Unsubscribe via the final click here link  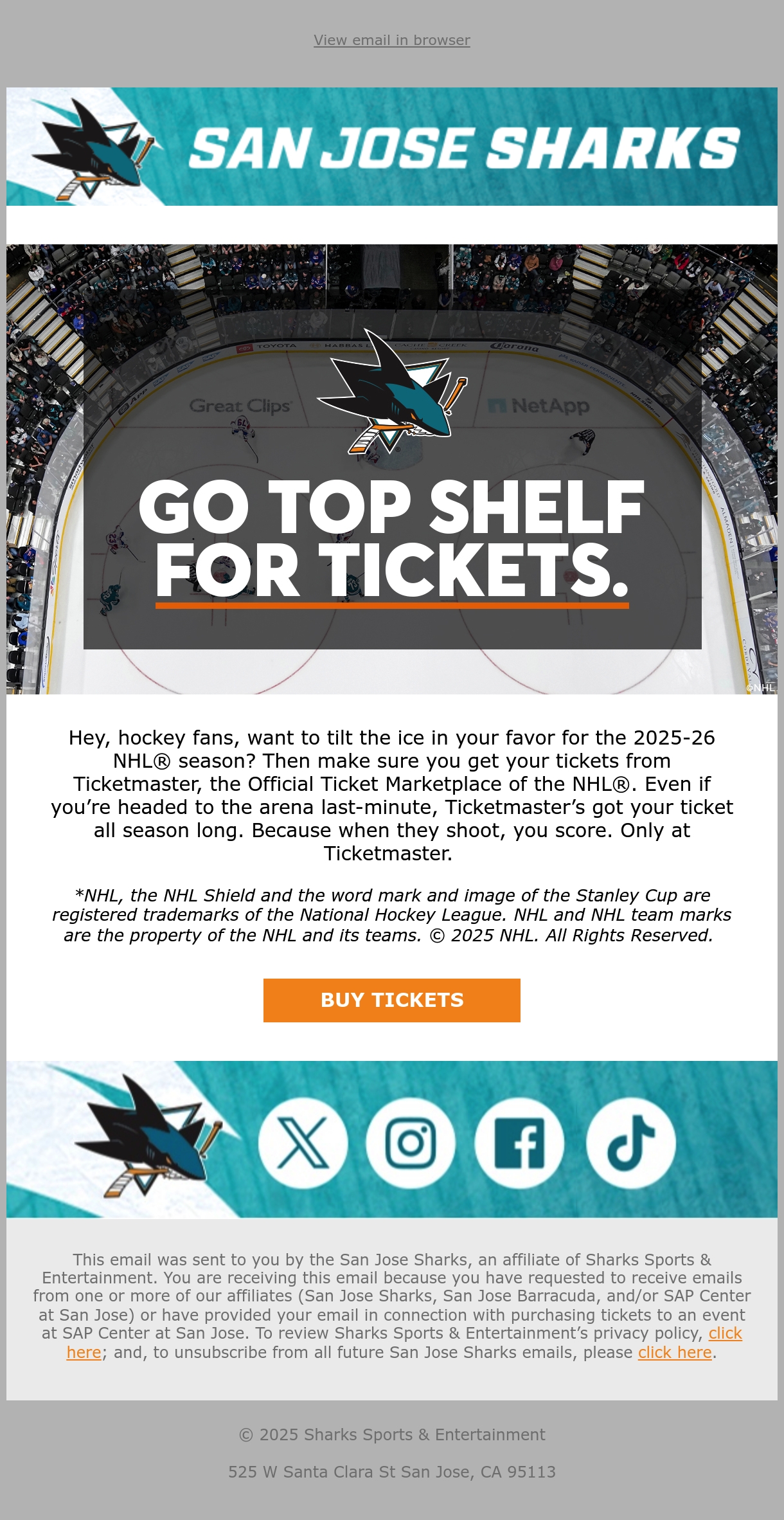675,1352
